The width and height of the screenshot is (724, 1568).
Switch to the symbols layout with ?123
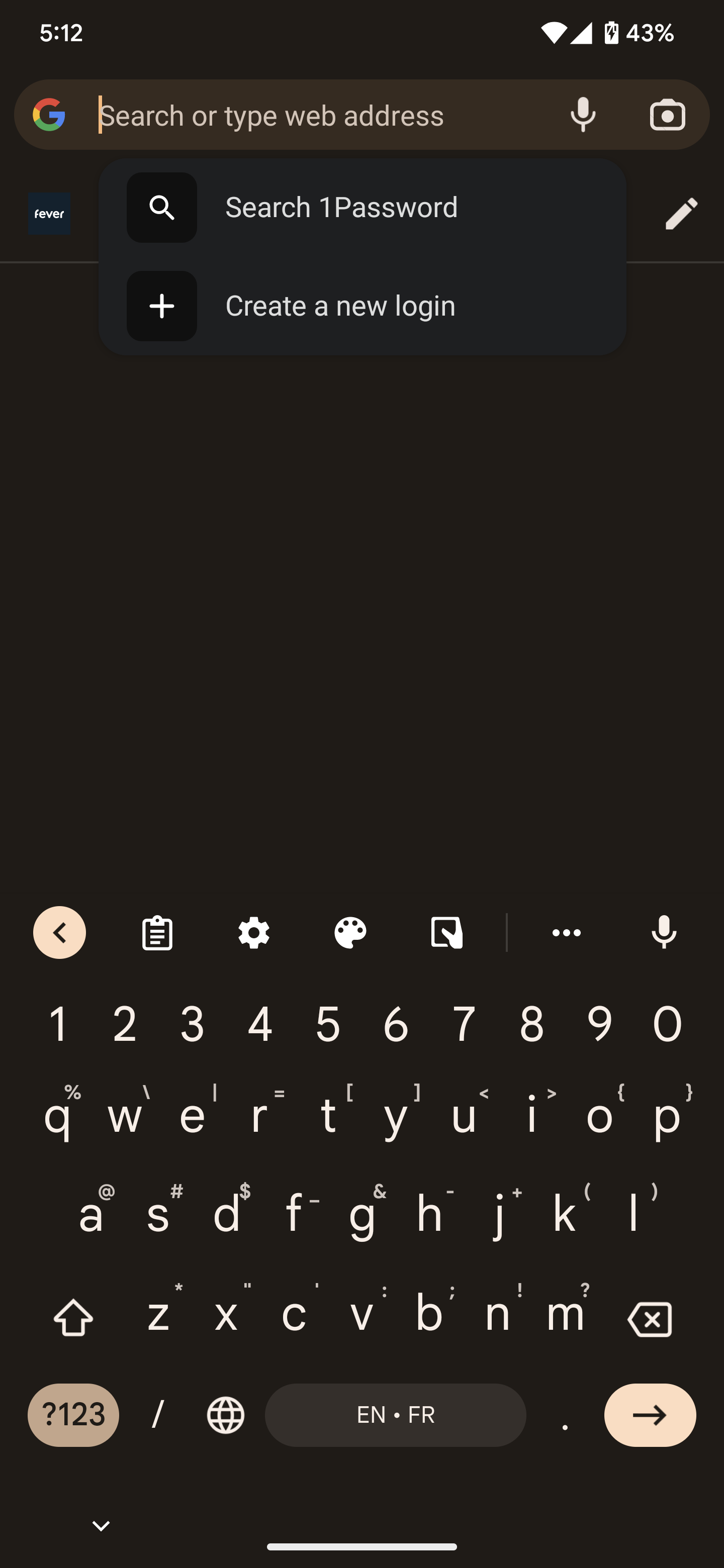click(72, 1416)
